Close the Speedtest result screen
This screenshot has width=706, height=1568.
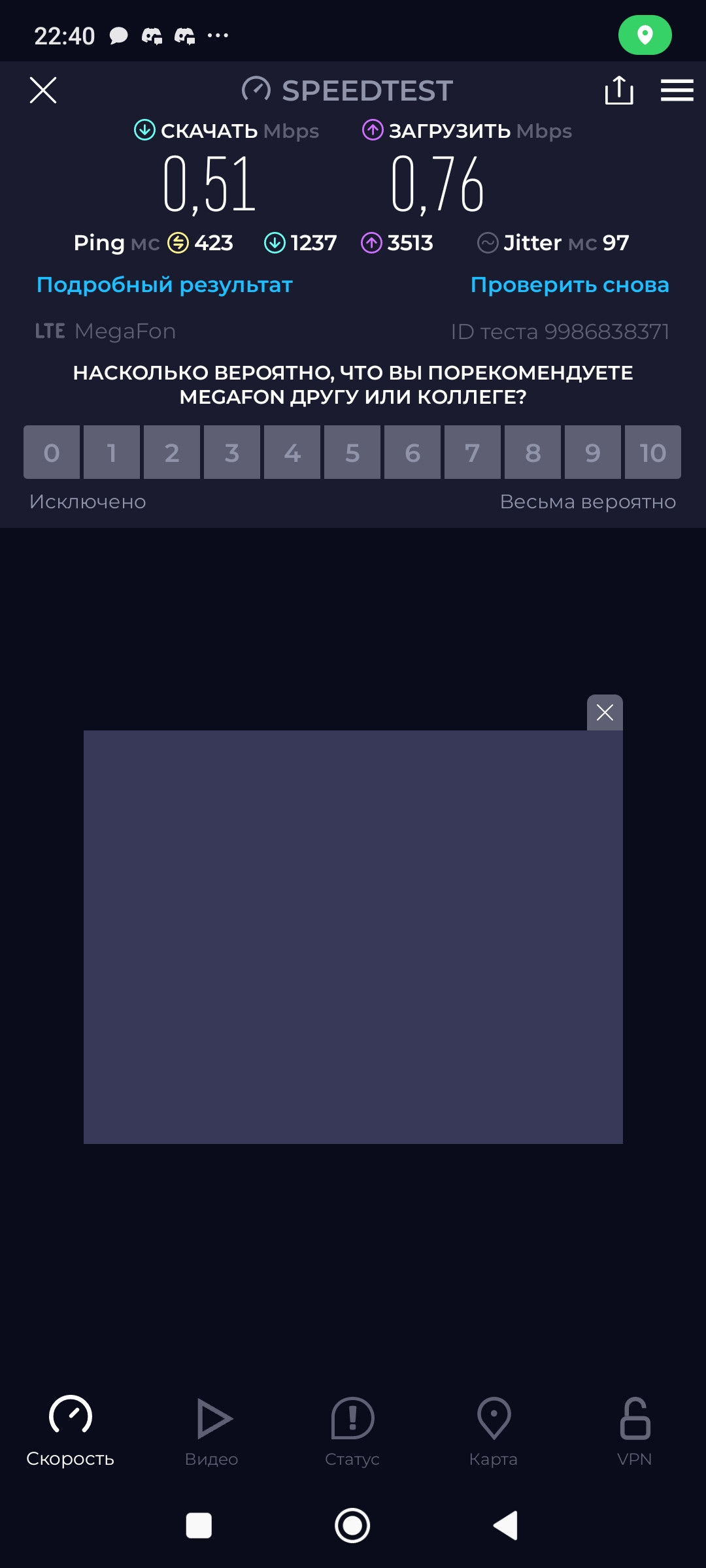point(43,90)
